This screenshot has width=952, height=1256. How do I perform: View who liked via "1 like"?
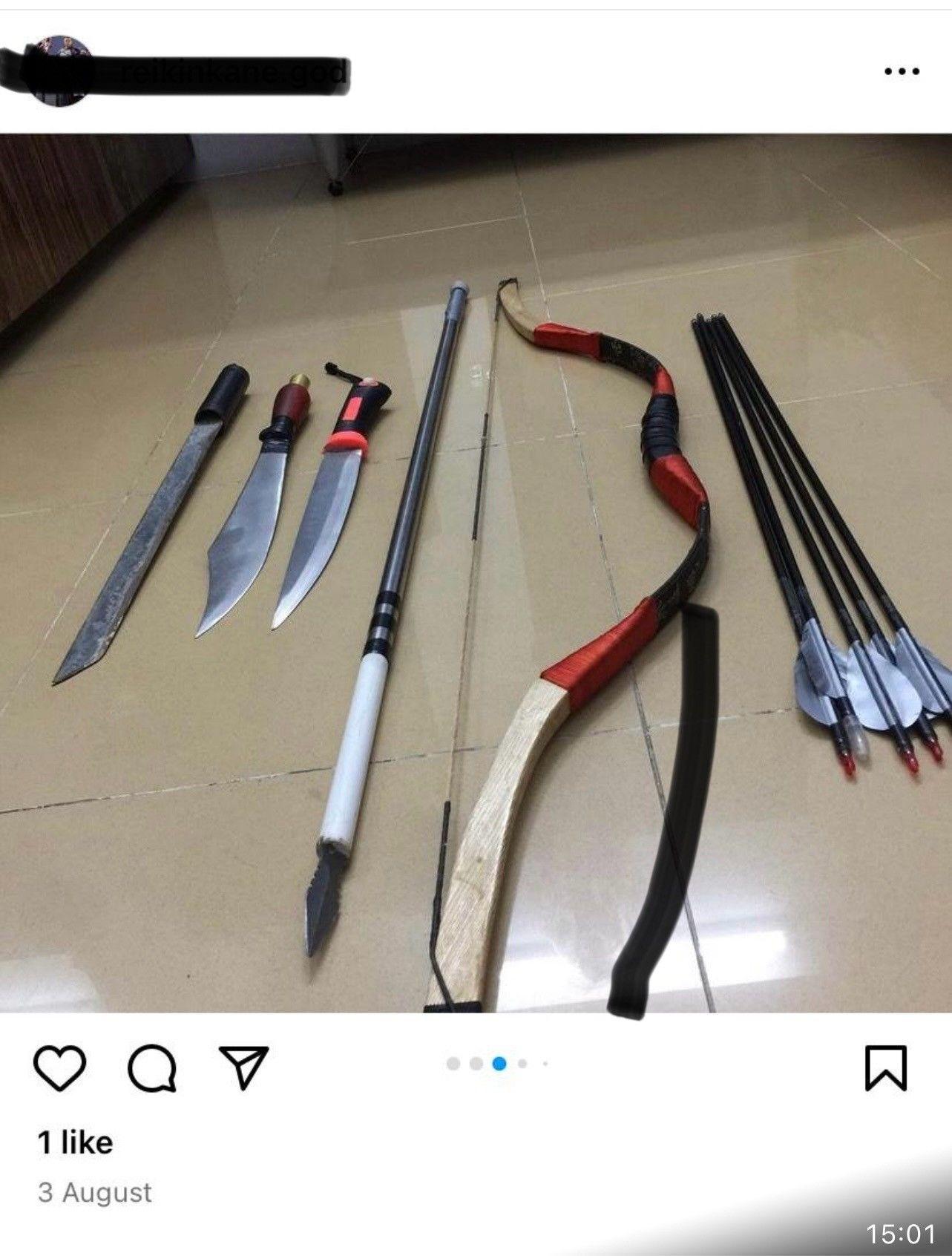[x=75, y=1142]
